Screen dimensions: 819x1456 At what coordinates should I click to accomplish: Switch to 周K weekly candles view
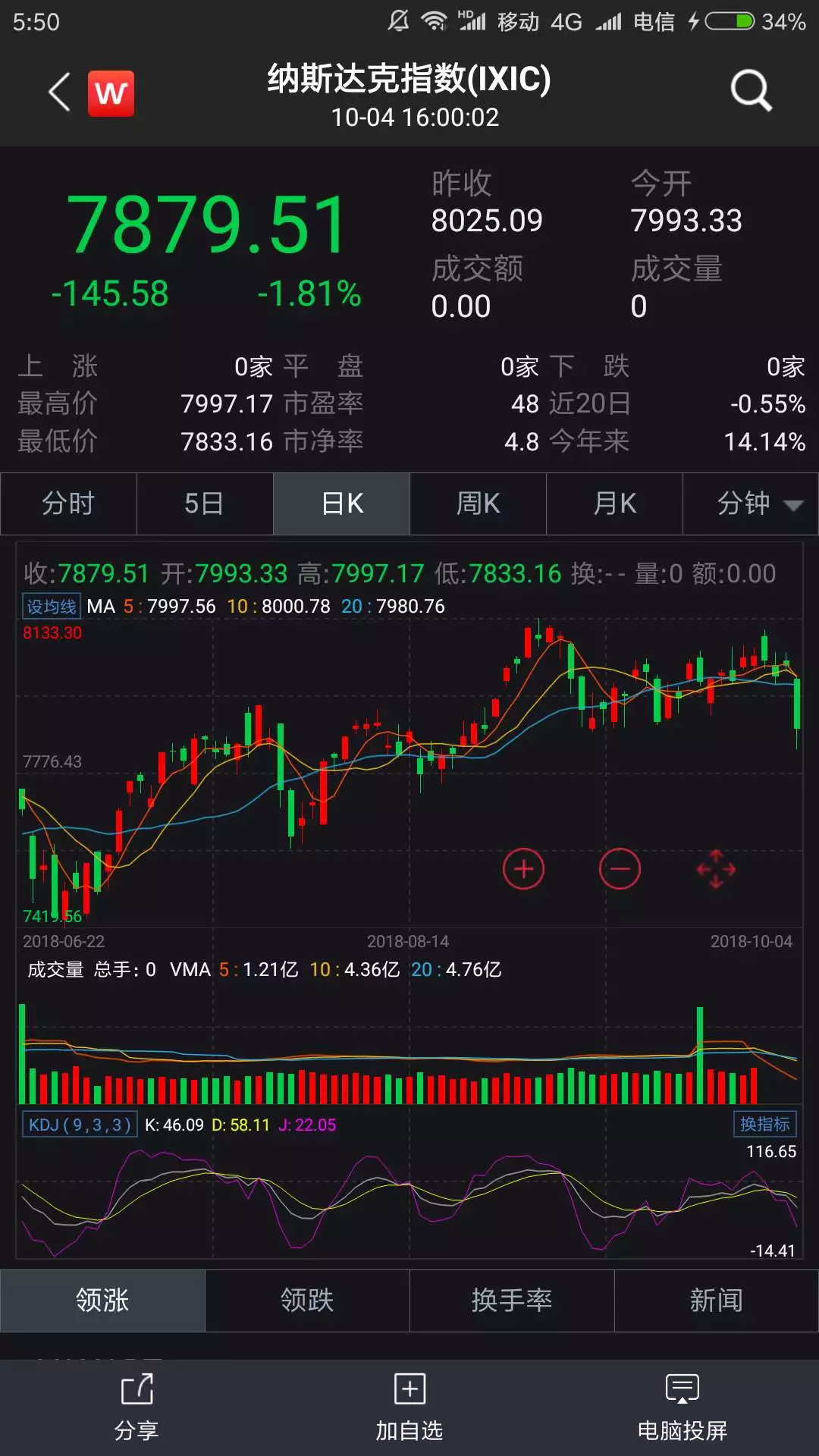pyautogui.click(x=478, y=504)
